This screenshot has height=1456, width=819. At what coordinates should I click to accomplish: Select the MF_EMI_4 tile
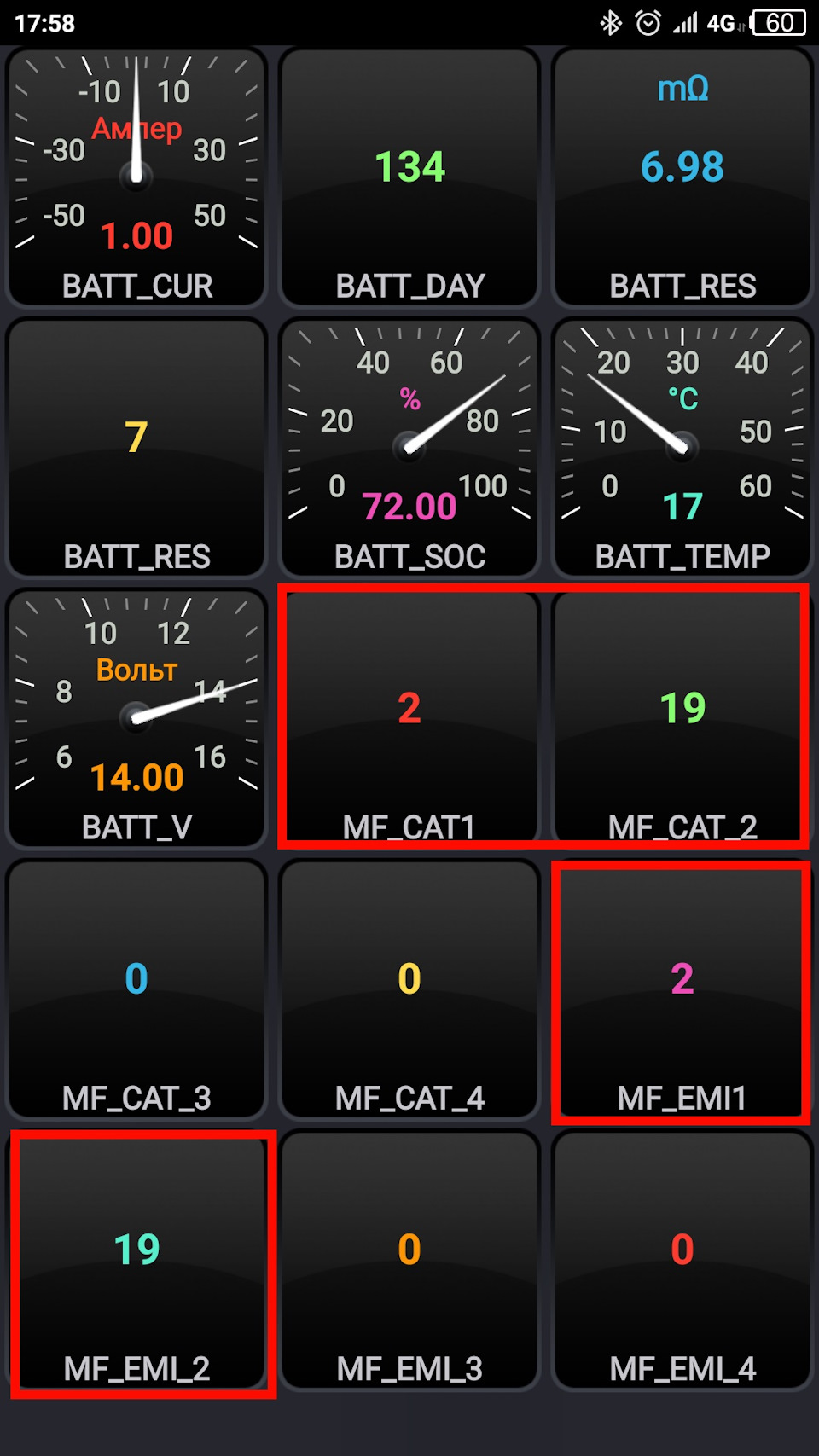tap(682, 1261)
